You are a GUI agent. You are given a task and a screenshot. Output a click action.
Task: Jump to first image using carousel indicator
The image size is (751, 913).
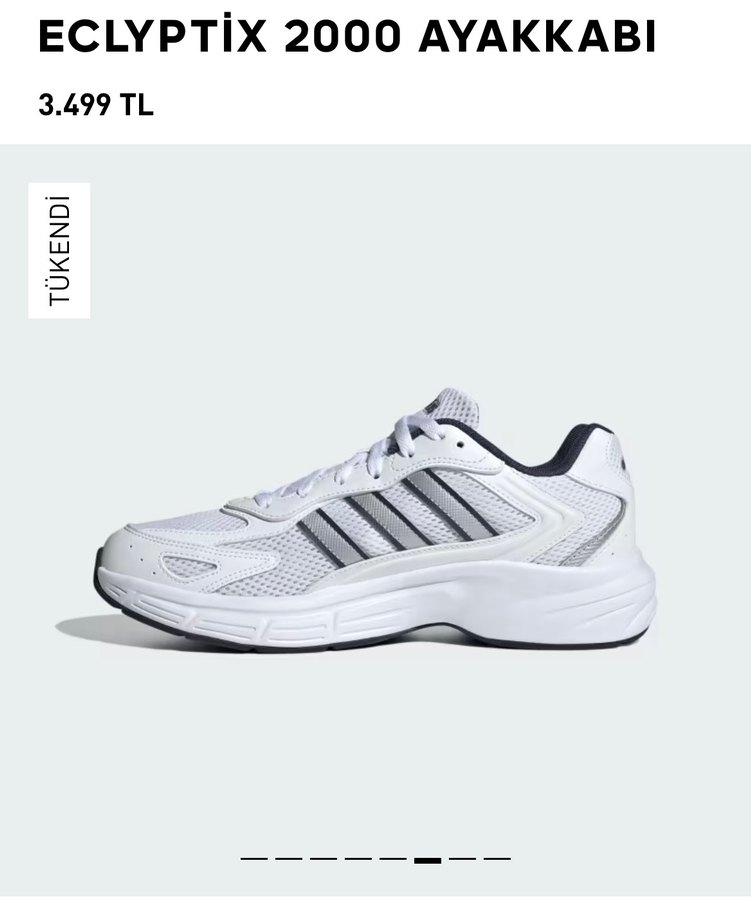[254, 859]
